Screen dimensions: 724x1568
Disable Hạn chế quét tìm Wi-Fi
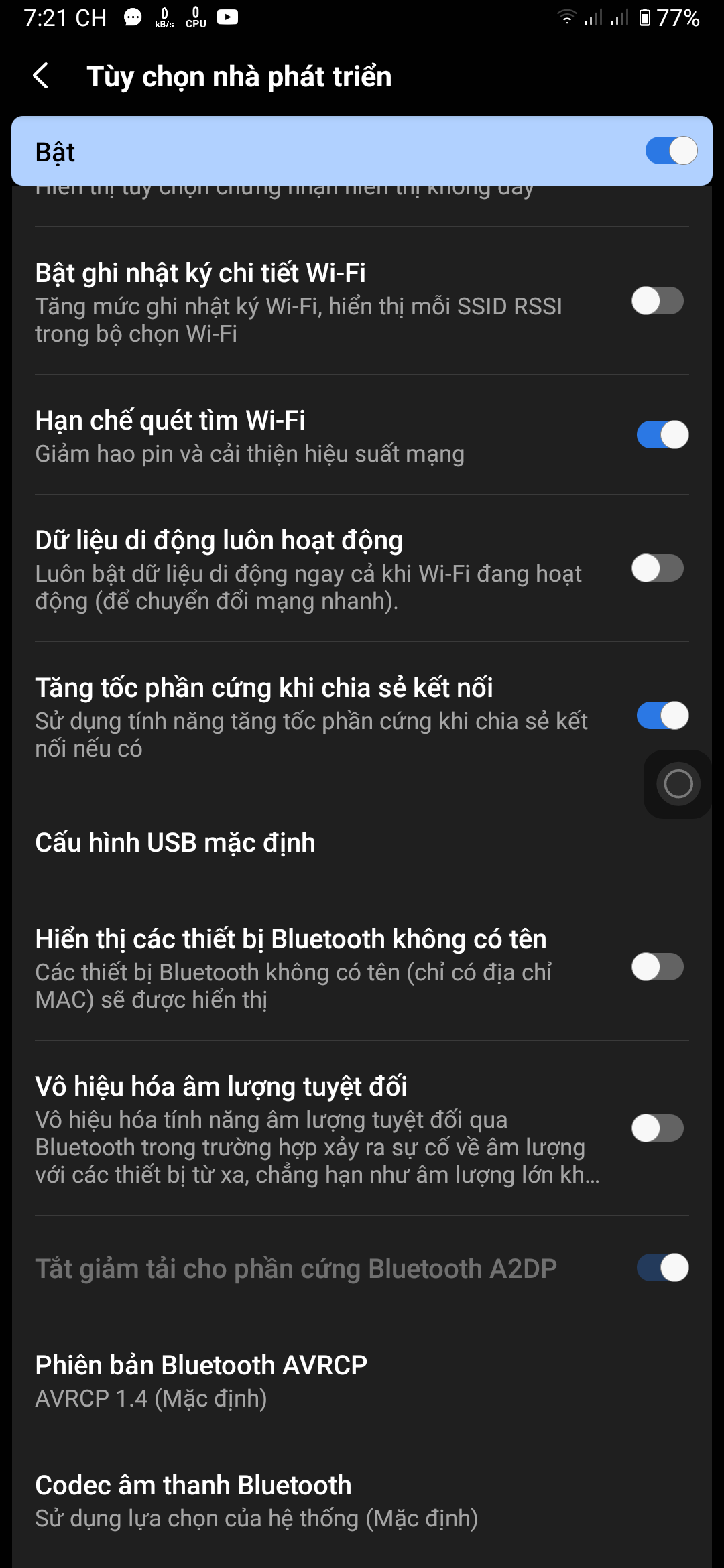pyautogui.click(x=662, y=435)
